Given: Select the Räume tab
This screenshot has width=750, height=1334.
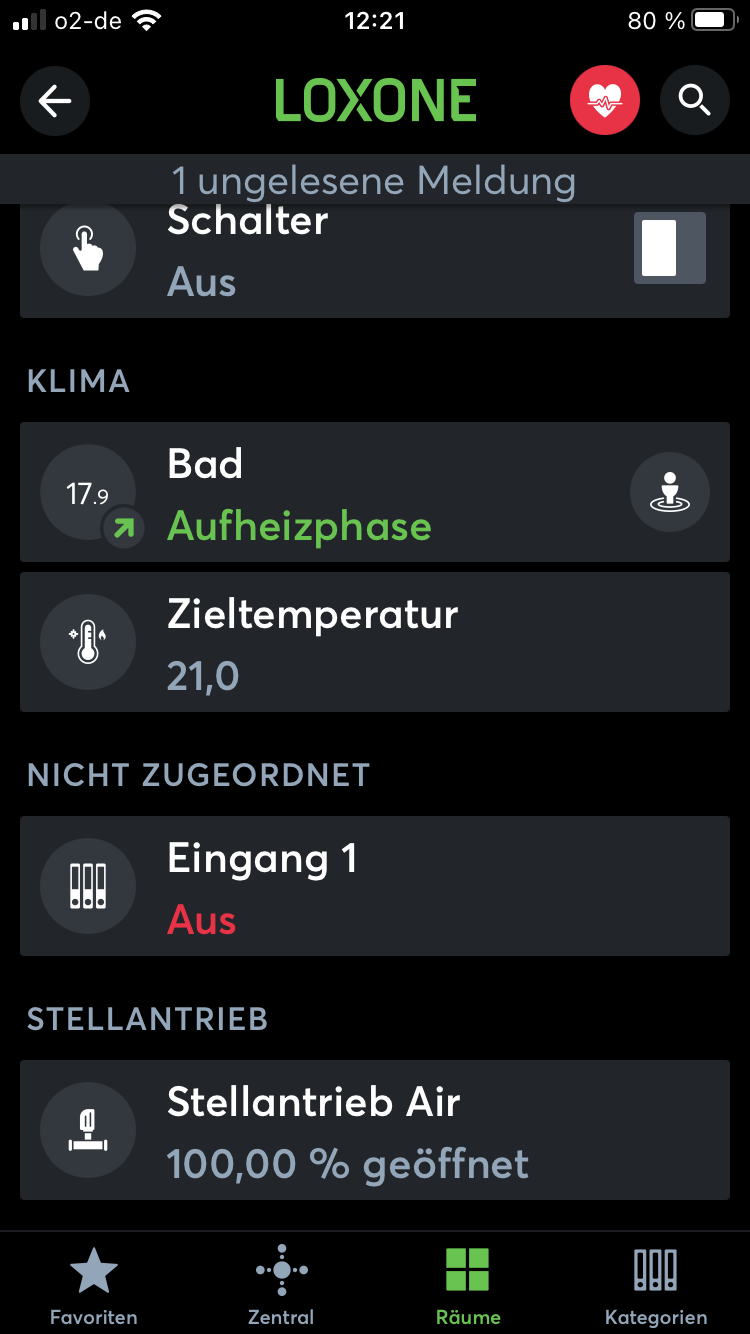Looking at the screenshot, I should (468, 1284).
